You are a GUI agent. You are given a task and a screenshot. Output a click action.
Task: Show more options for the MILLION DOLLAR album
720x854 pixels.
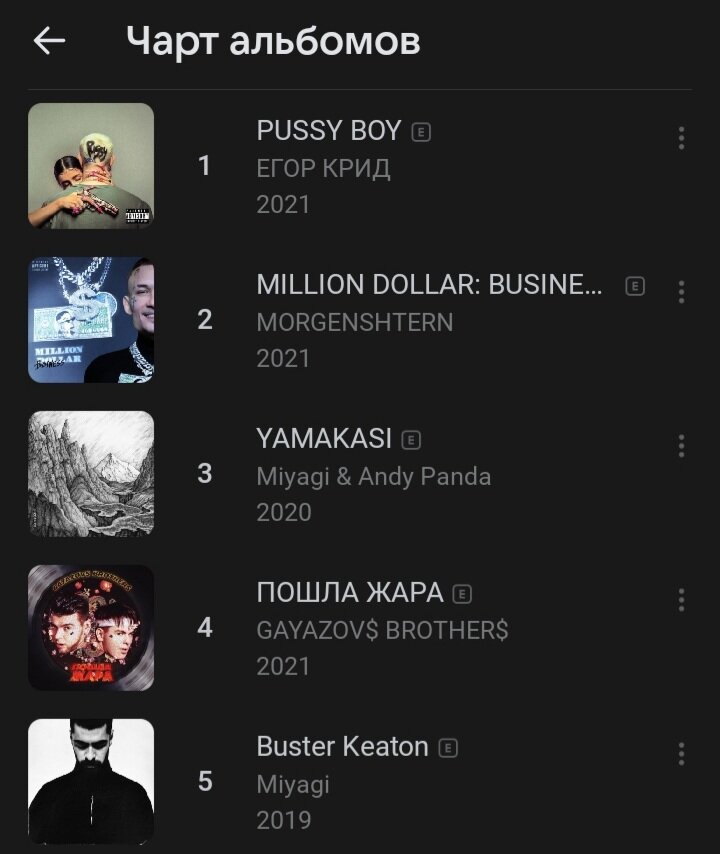click(x=681, y=292)
